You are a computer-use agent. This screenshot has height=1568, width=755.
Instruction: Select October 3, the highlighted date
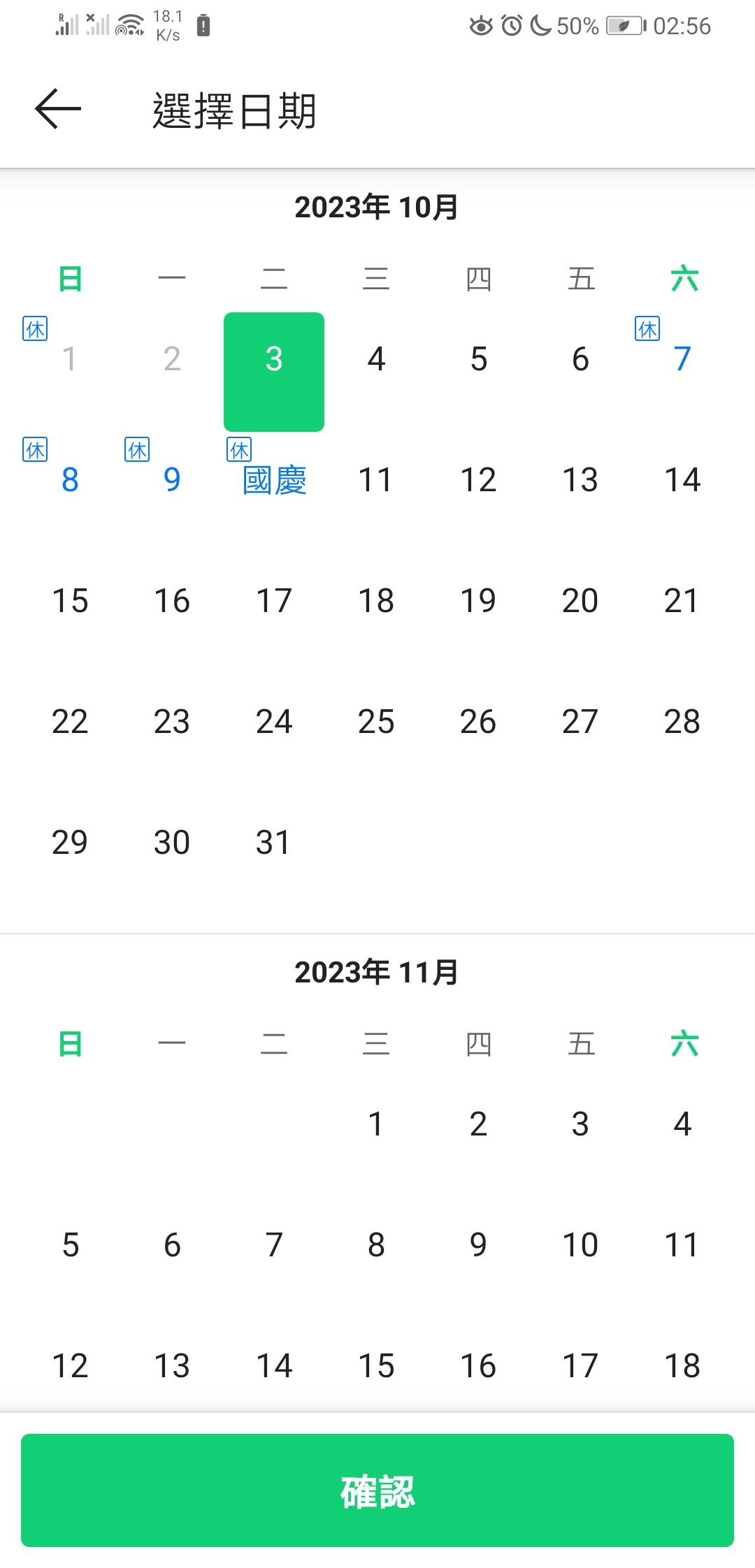coord(274,371)
